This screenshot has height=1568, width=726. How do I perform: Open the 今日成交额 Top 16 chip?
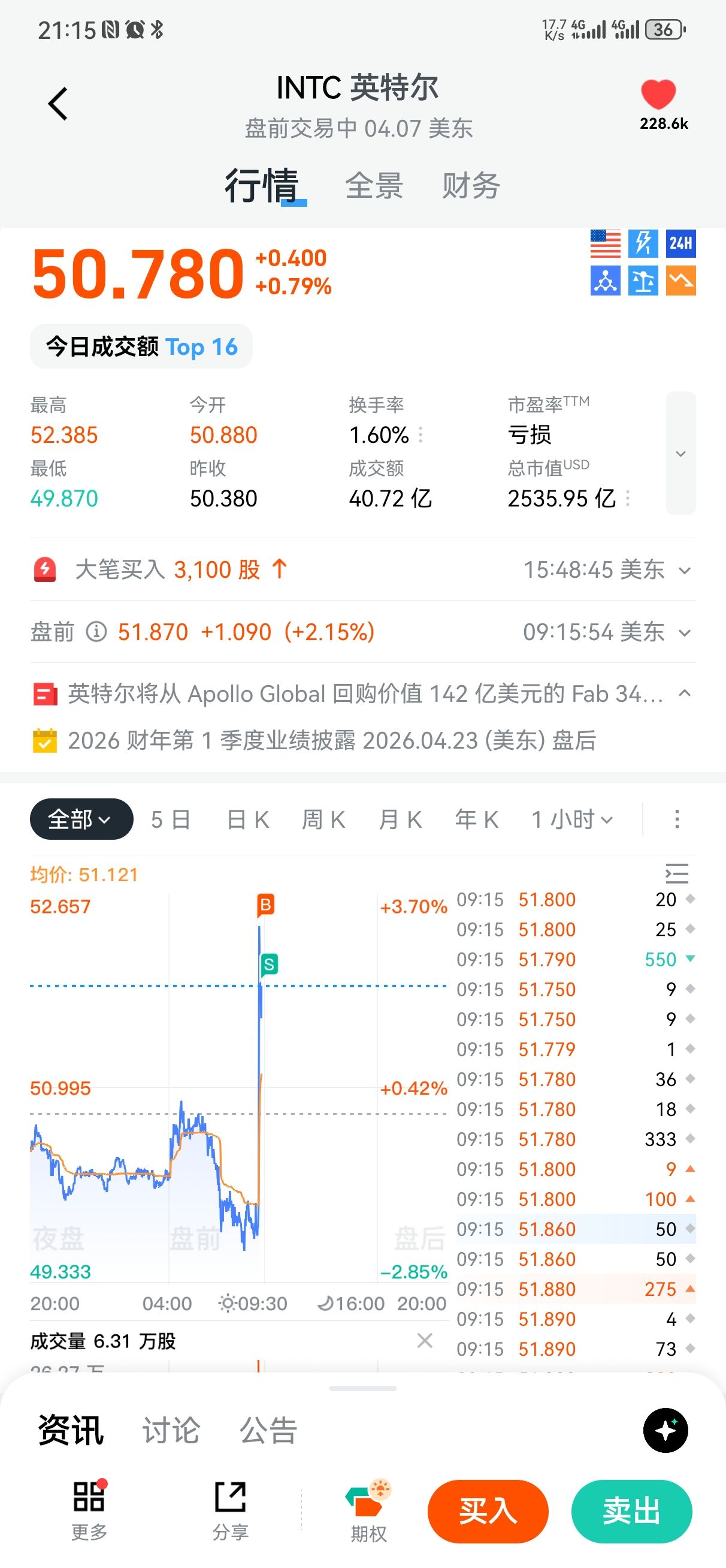pyautogui.click(x=141, y=346)
